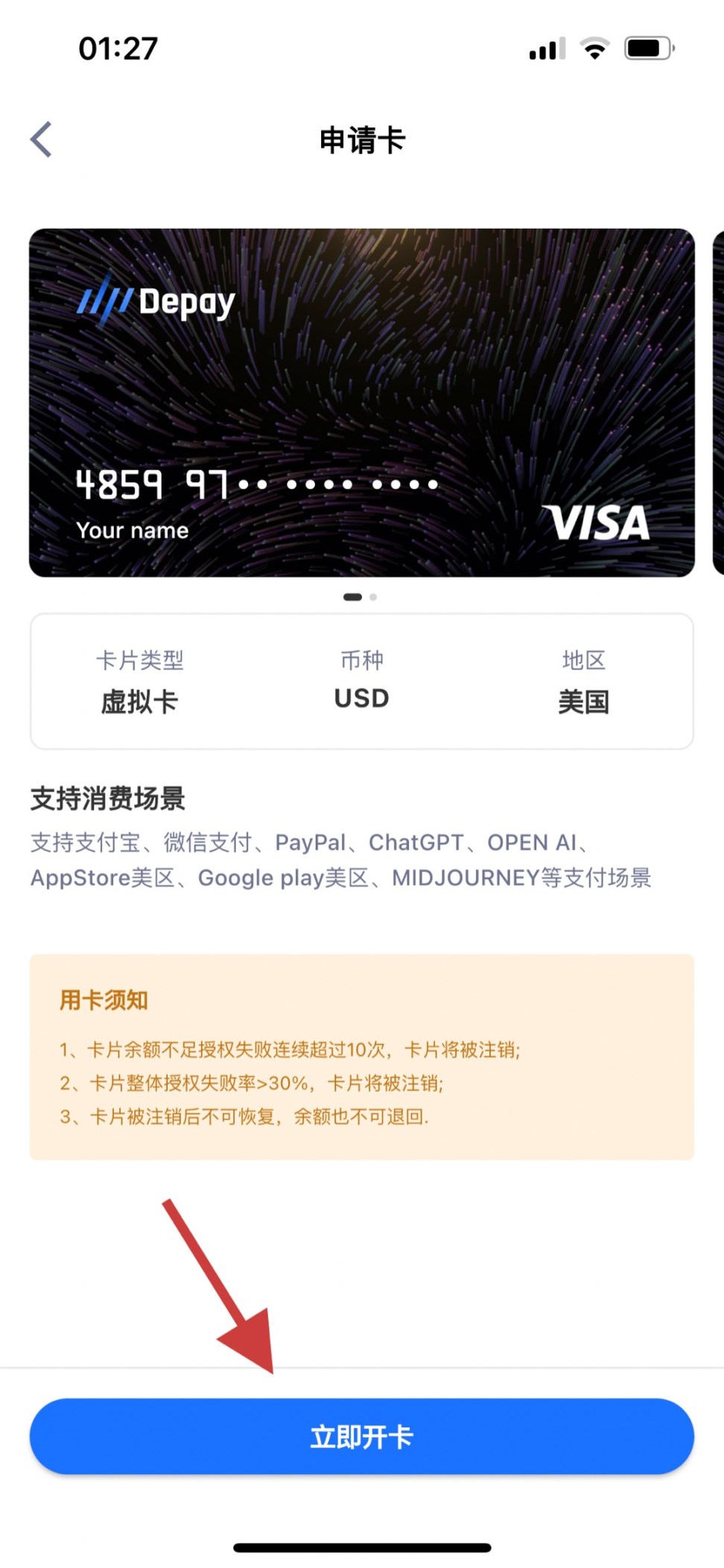Select the Depay Visa card preview

tap(362, 402)
